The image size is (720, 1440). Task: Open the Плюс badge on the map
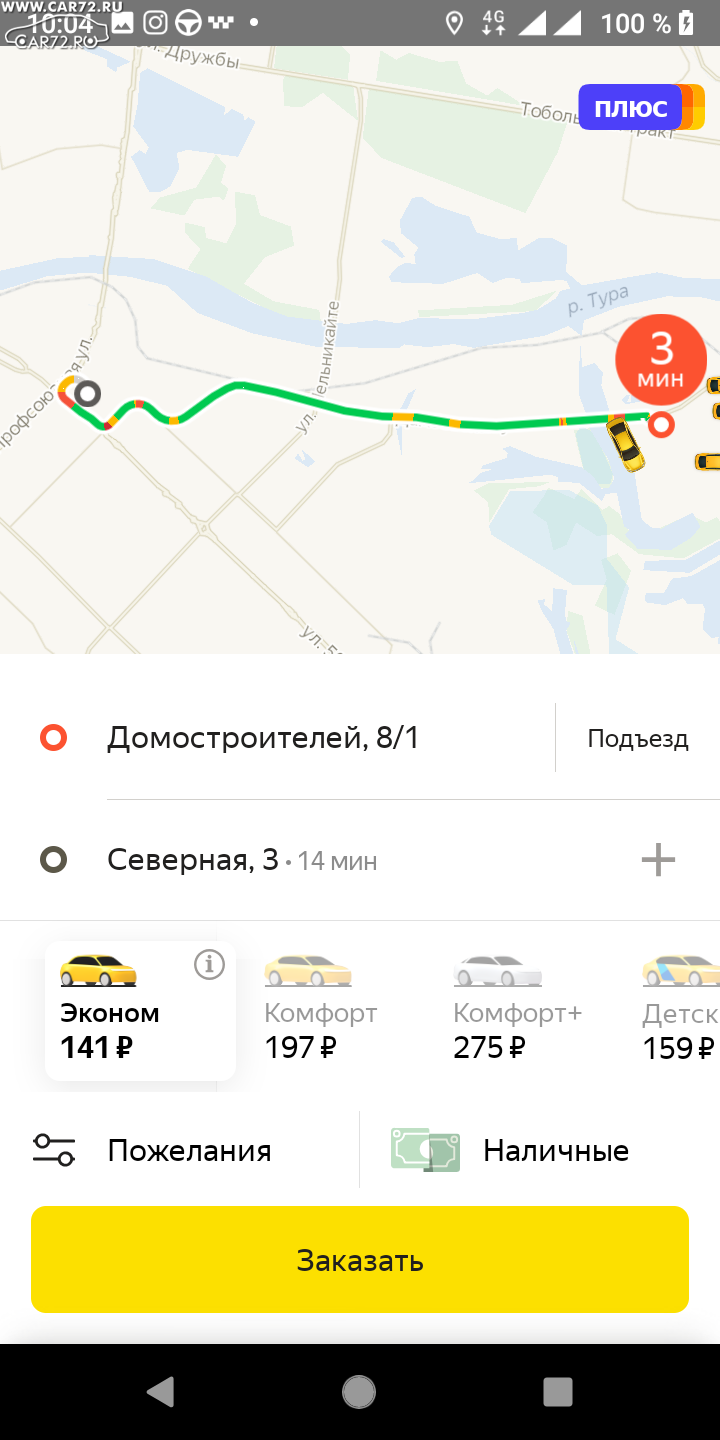(x=634, y=107)
